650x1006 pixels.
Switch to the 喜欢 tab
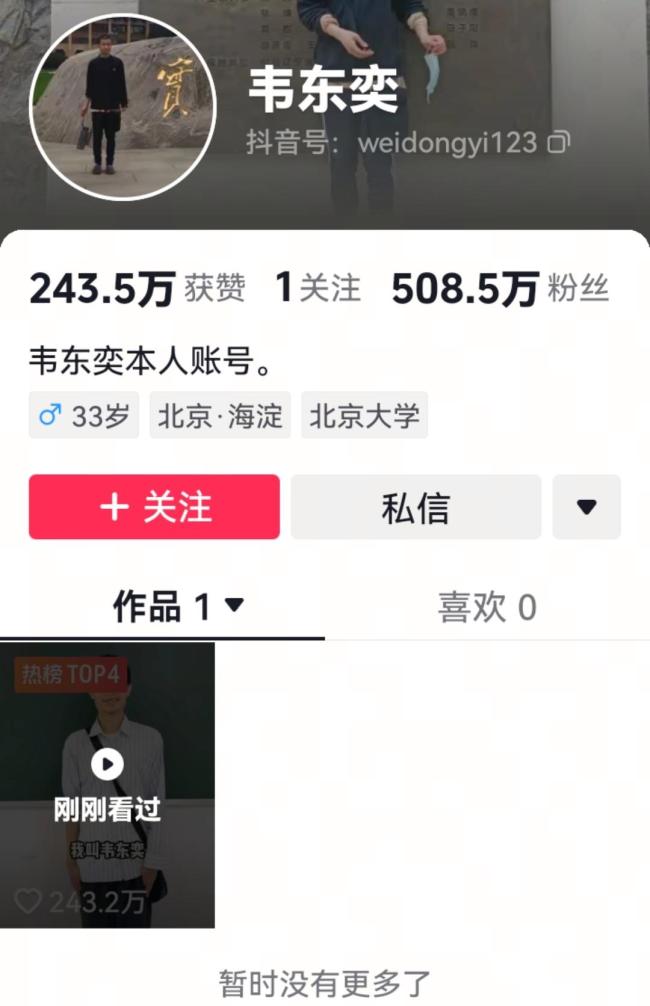click(487, 607)
